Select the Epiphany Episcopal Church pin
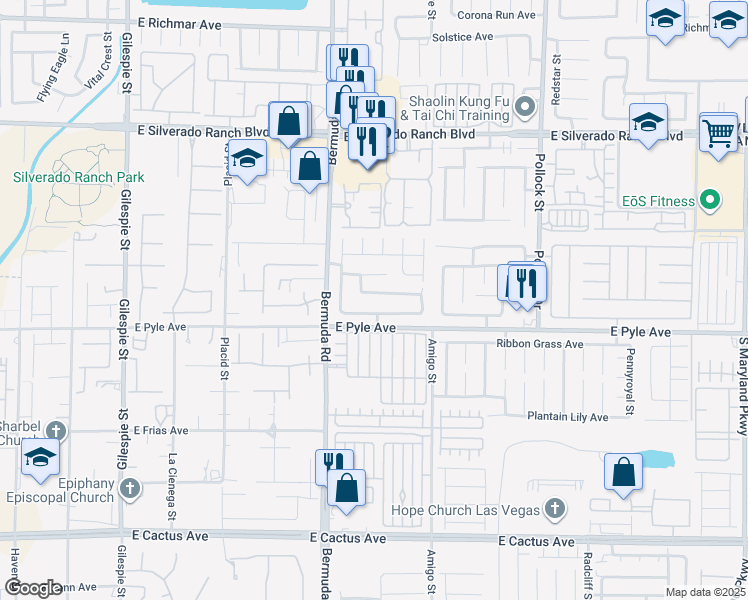 [130, 488]
